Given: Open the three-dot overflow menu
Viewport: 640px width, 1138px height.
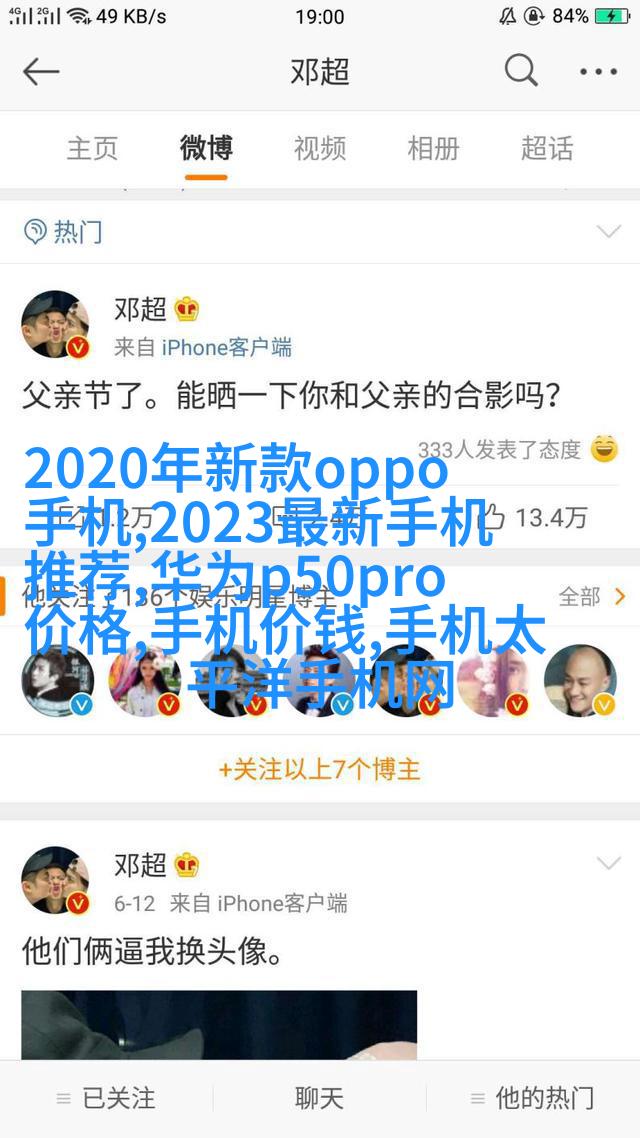Looking at the screenshot, I should [598, 72].
